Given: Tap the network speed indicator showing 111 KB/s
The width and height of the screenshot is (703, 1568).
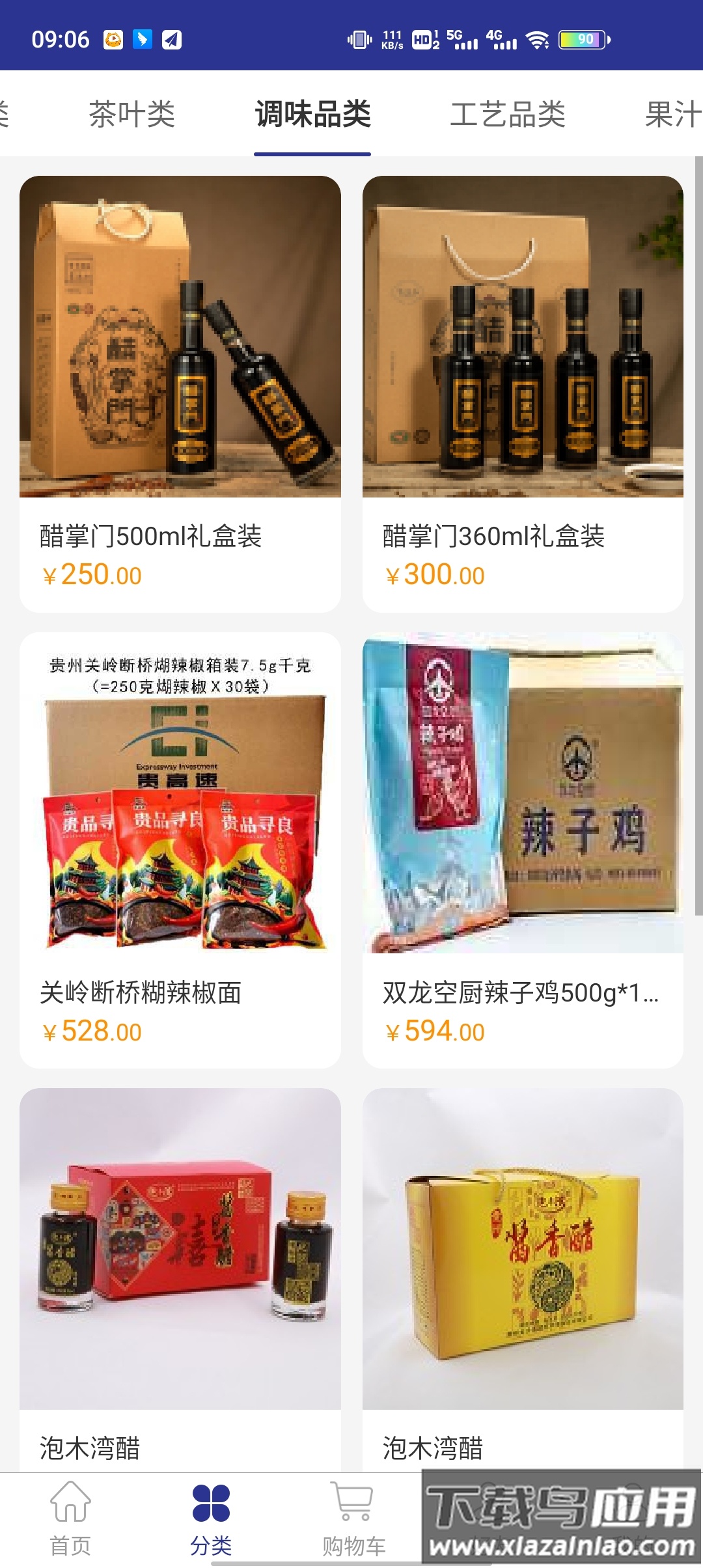Looking at the screenshot, I should pyautogui.click(x=391, y=40).
